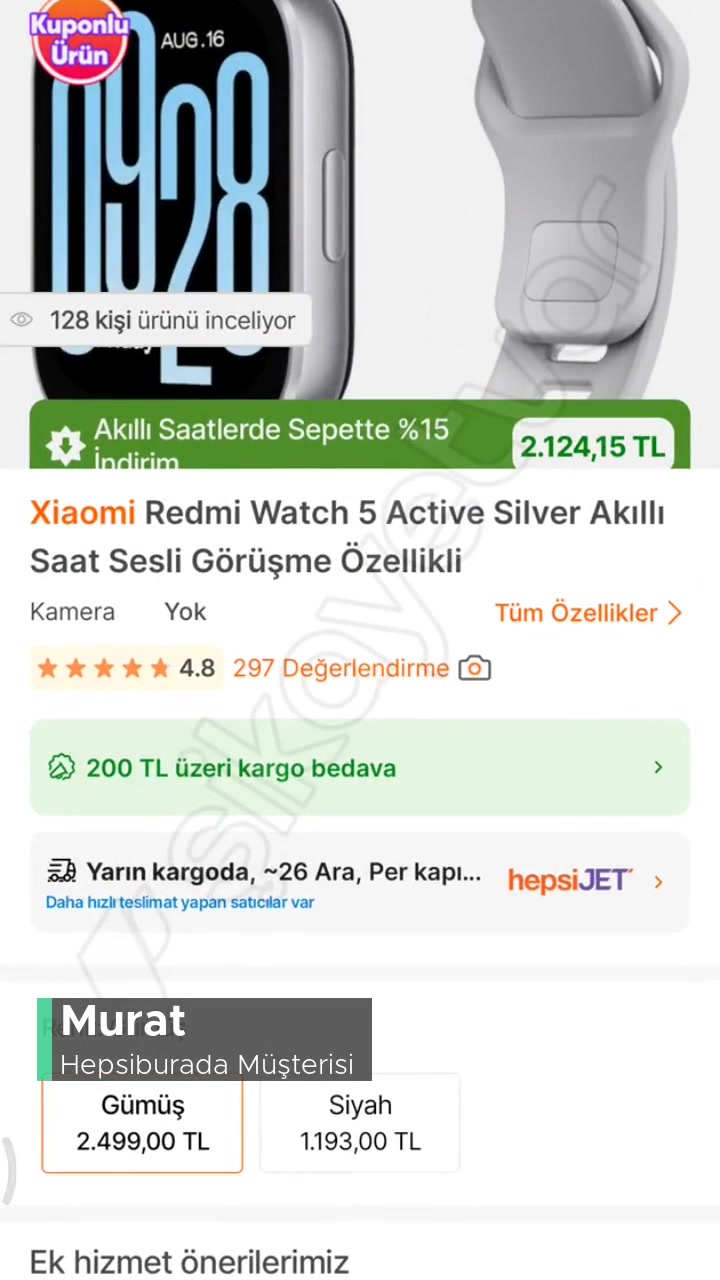Click the Ek hizmet önerilerimiz heading
Screen dimensions: 720x1280
(189, 1261)
